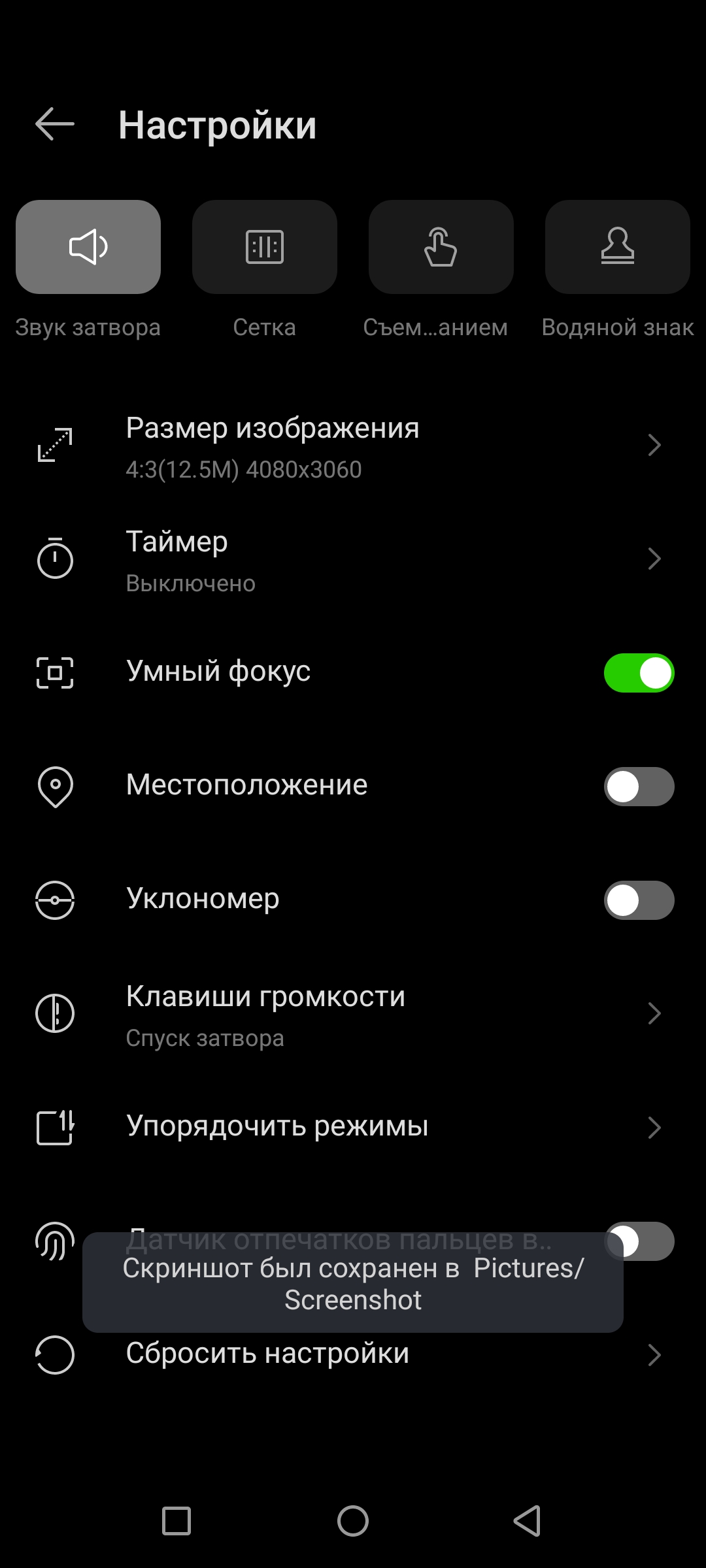
Task: Tap the system home button
Action: (353, 1521)
